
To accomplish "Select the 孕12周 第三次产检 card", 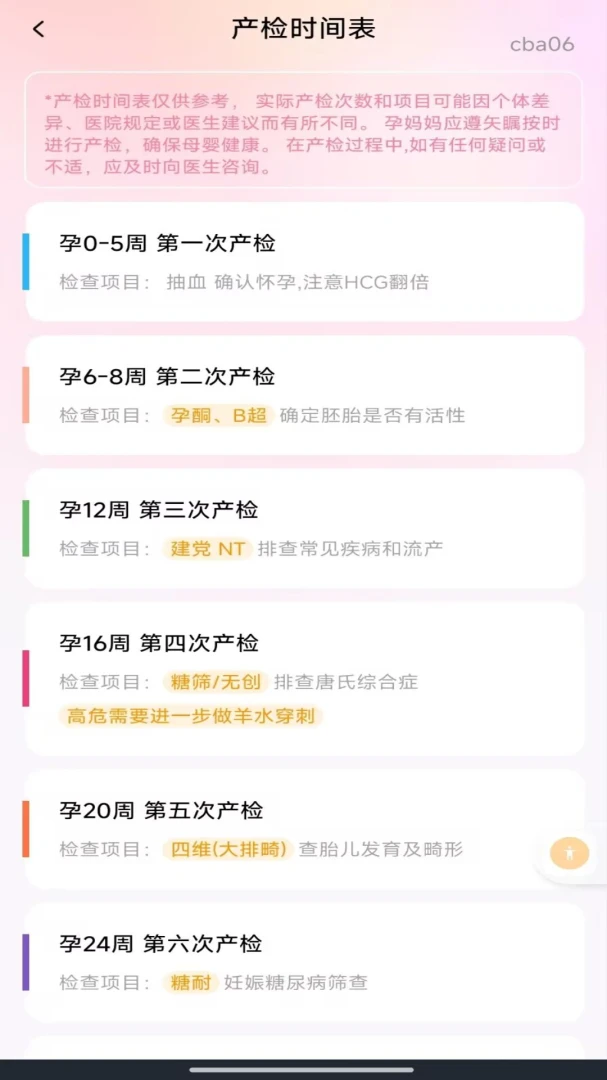I will [305, 529].
